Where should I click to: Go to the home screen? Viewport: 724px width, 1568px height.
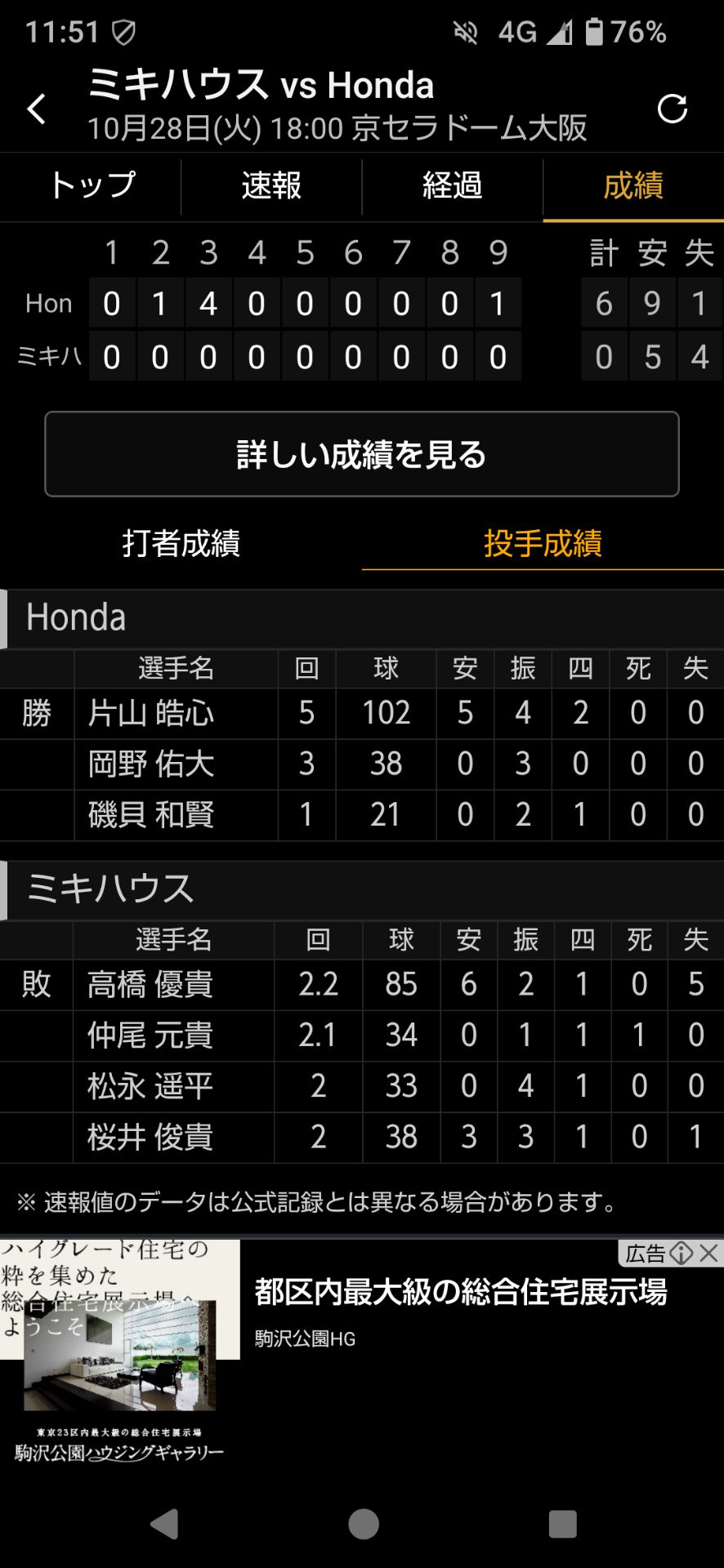(x=363, y=1524)
